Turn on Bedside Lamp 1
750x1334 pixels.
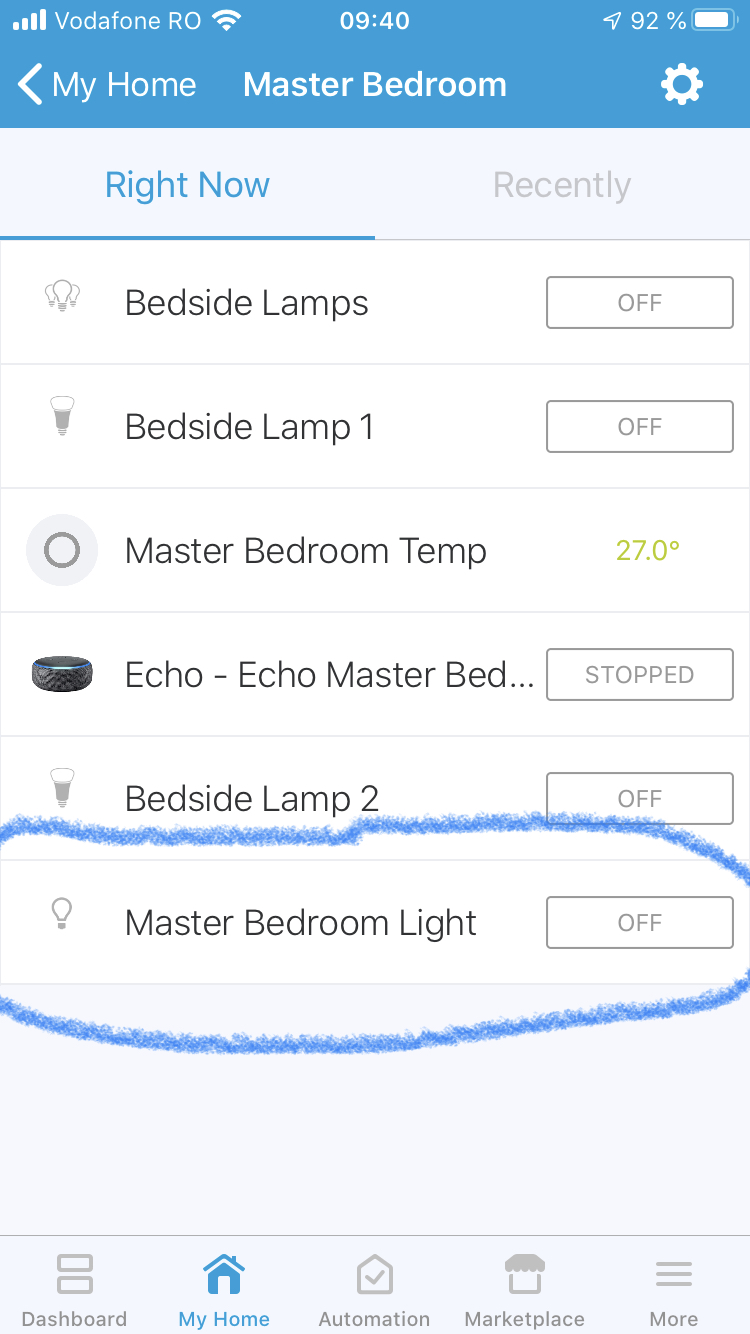pyautogui.click(x=640, y=427)
